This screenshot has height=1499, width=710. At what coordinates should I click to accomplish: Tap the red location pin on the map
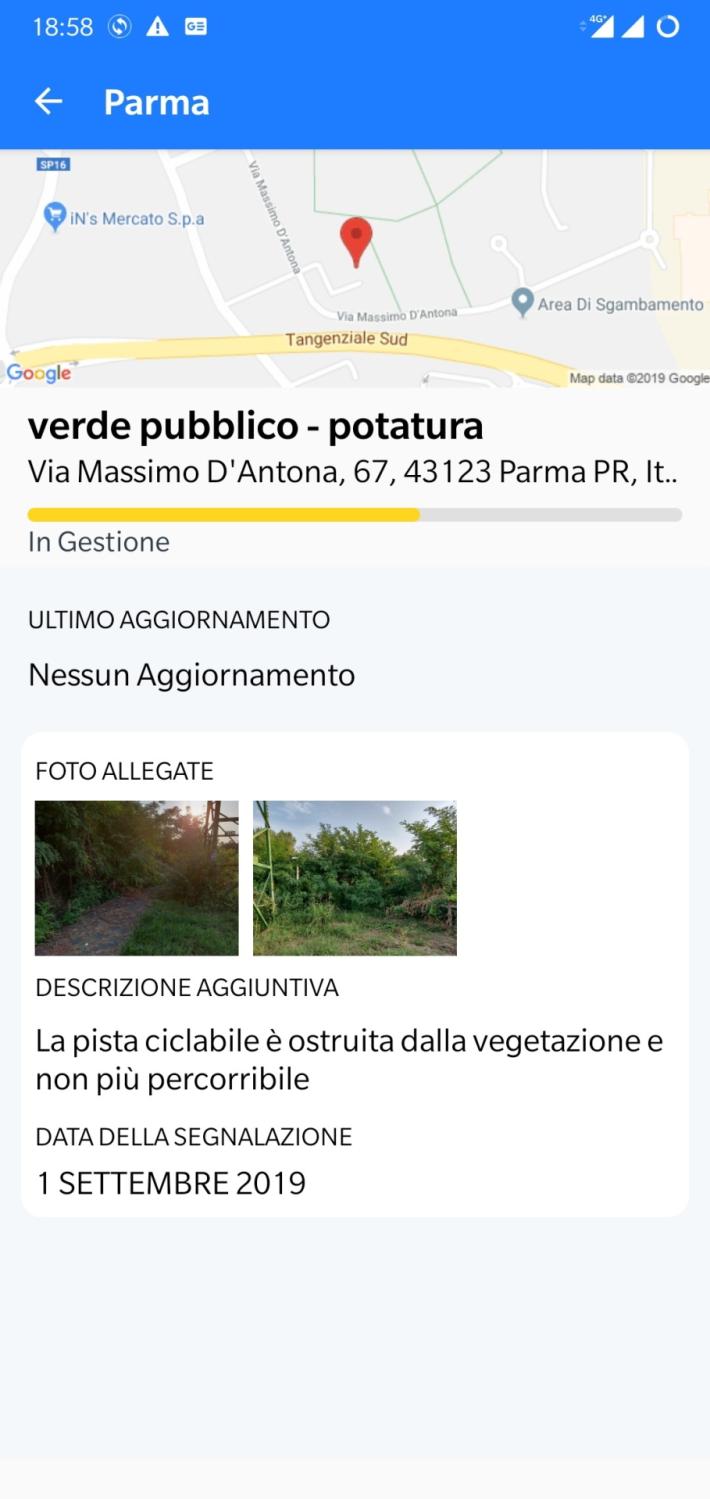pyautogui.click(x=356, y=238)
